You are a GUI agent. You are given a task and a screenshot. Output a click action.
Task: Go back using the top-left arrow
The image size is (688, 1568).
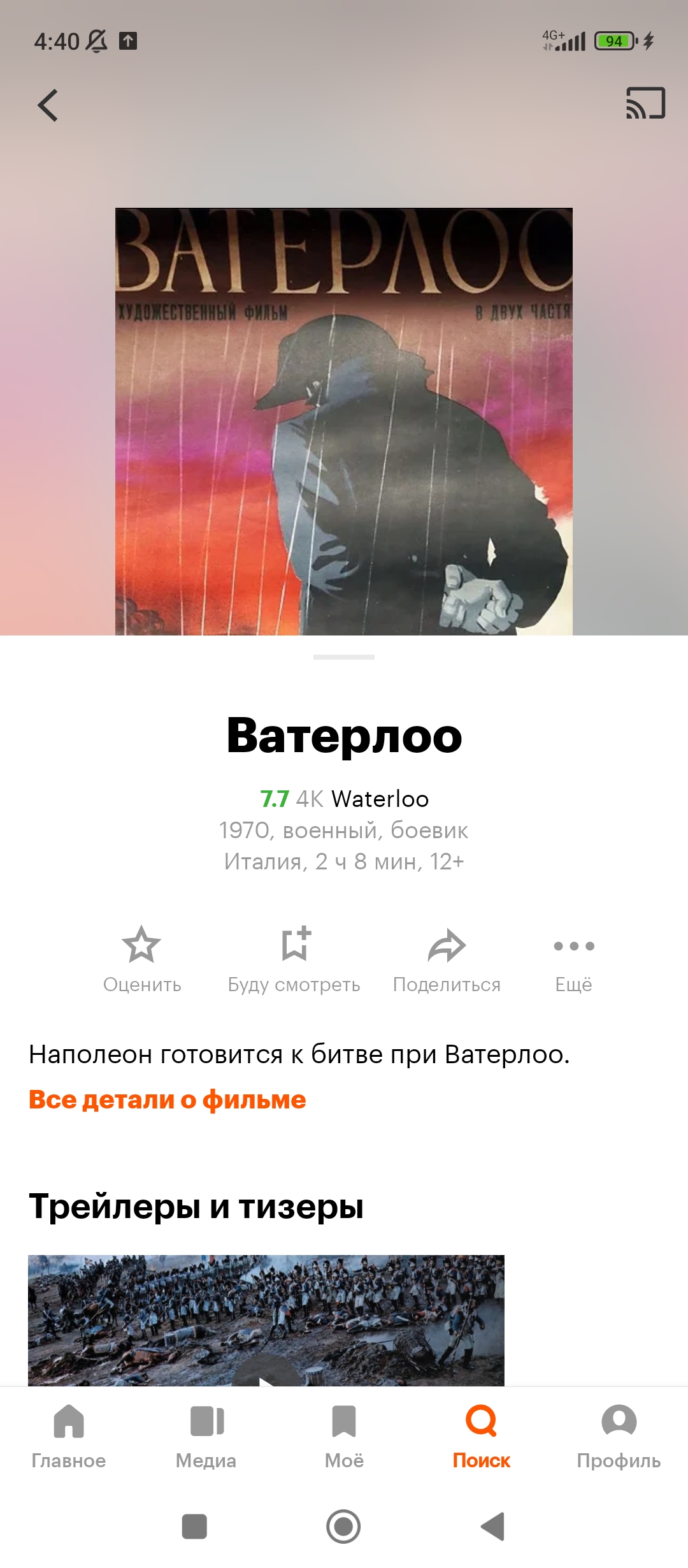tap(48, 105)
